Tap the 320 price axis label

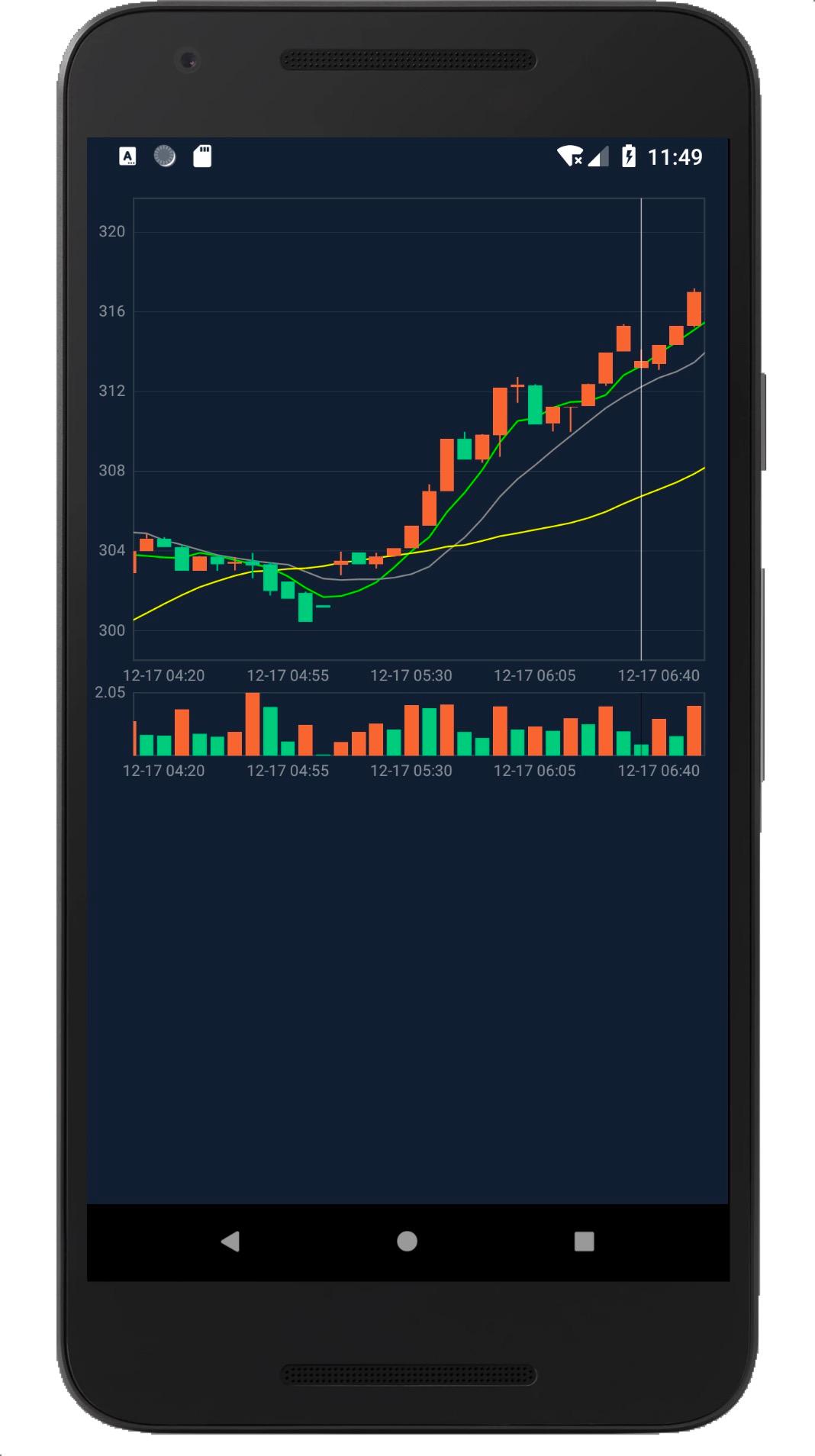tap(113, 230)
